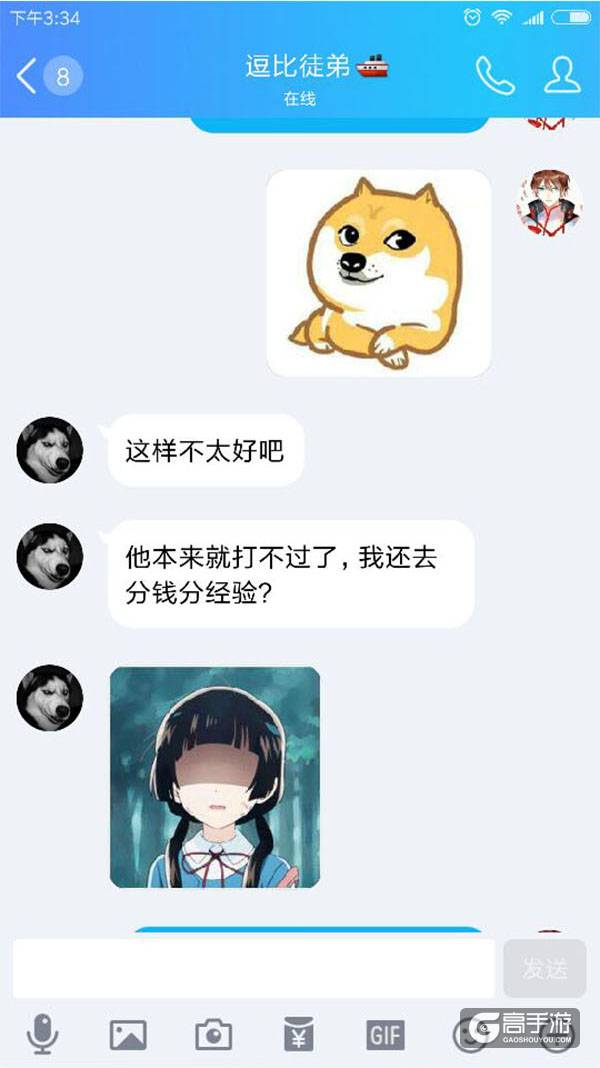Send a red packet
The image size is (600, 1068).
click(x=299, y=1034)
